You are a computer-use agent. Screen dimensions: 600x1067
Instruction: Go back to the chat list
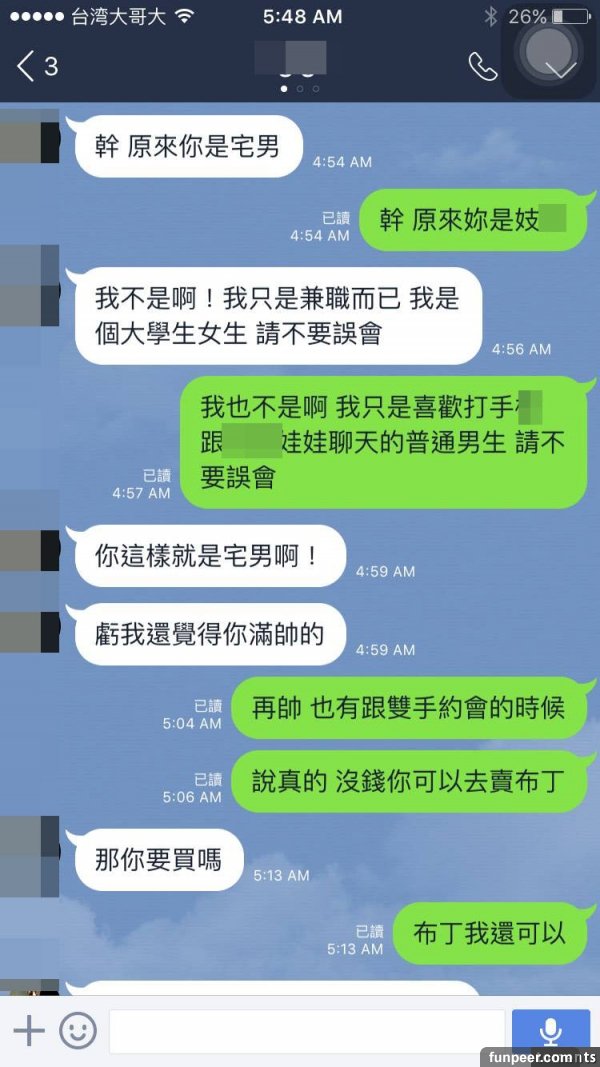[36, 67]
